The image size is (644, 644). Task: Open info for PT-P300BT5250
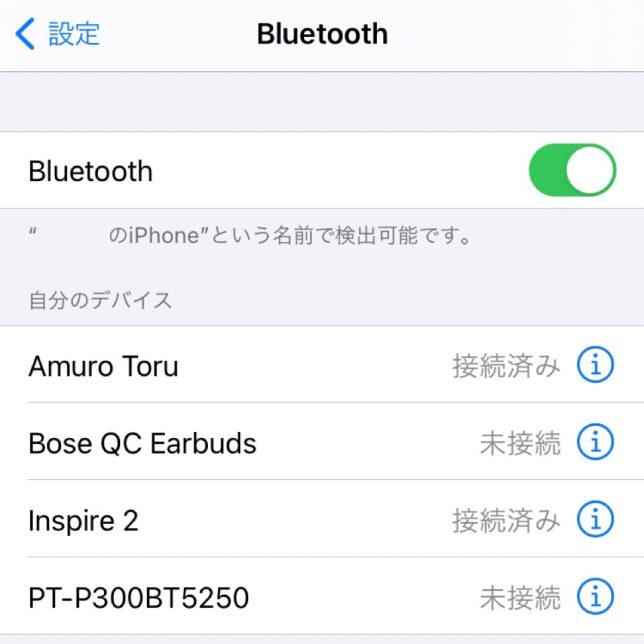click(x=595, y=596)
